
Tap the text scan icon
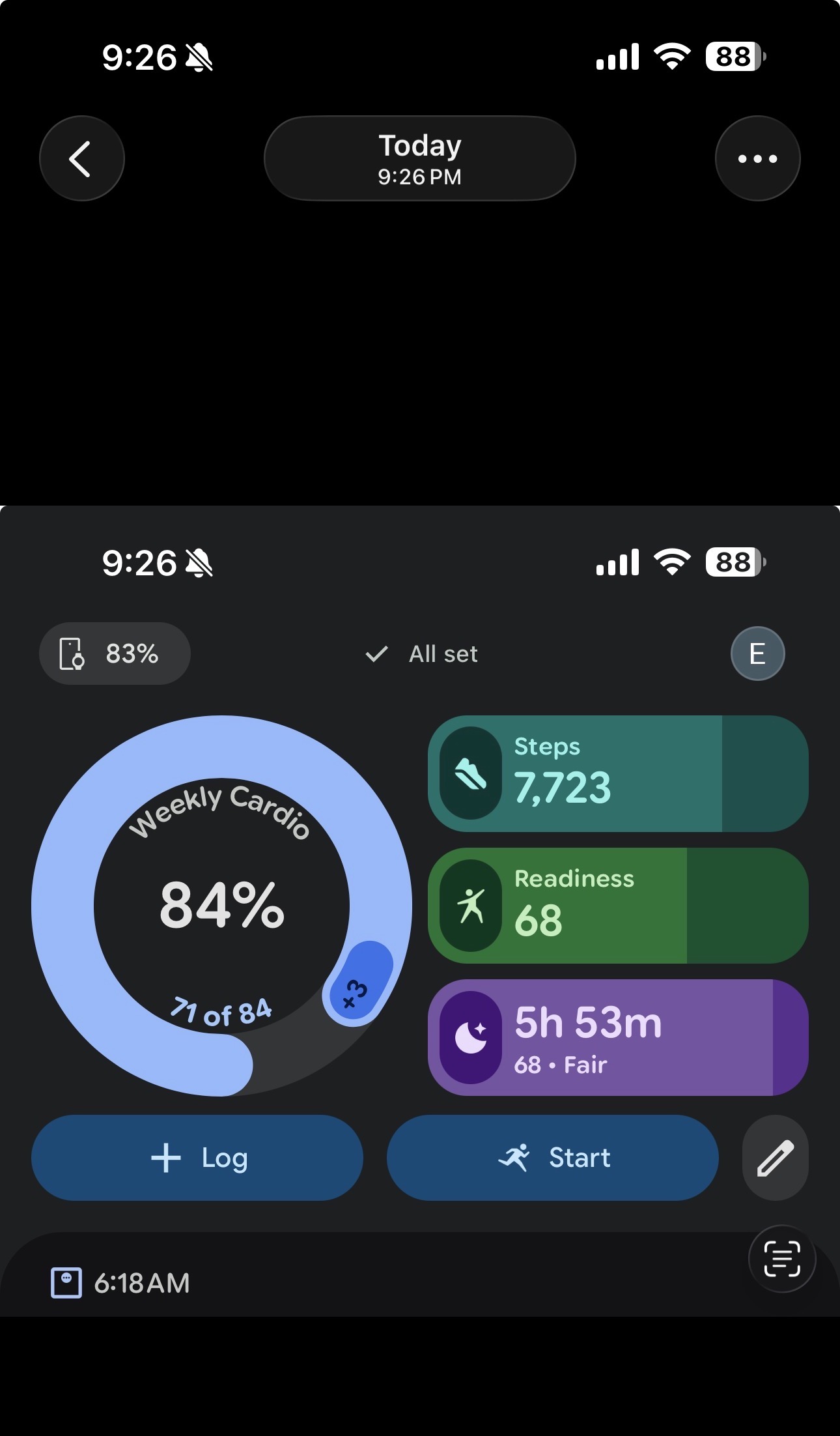(782, 1258)
